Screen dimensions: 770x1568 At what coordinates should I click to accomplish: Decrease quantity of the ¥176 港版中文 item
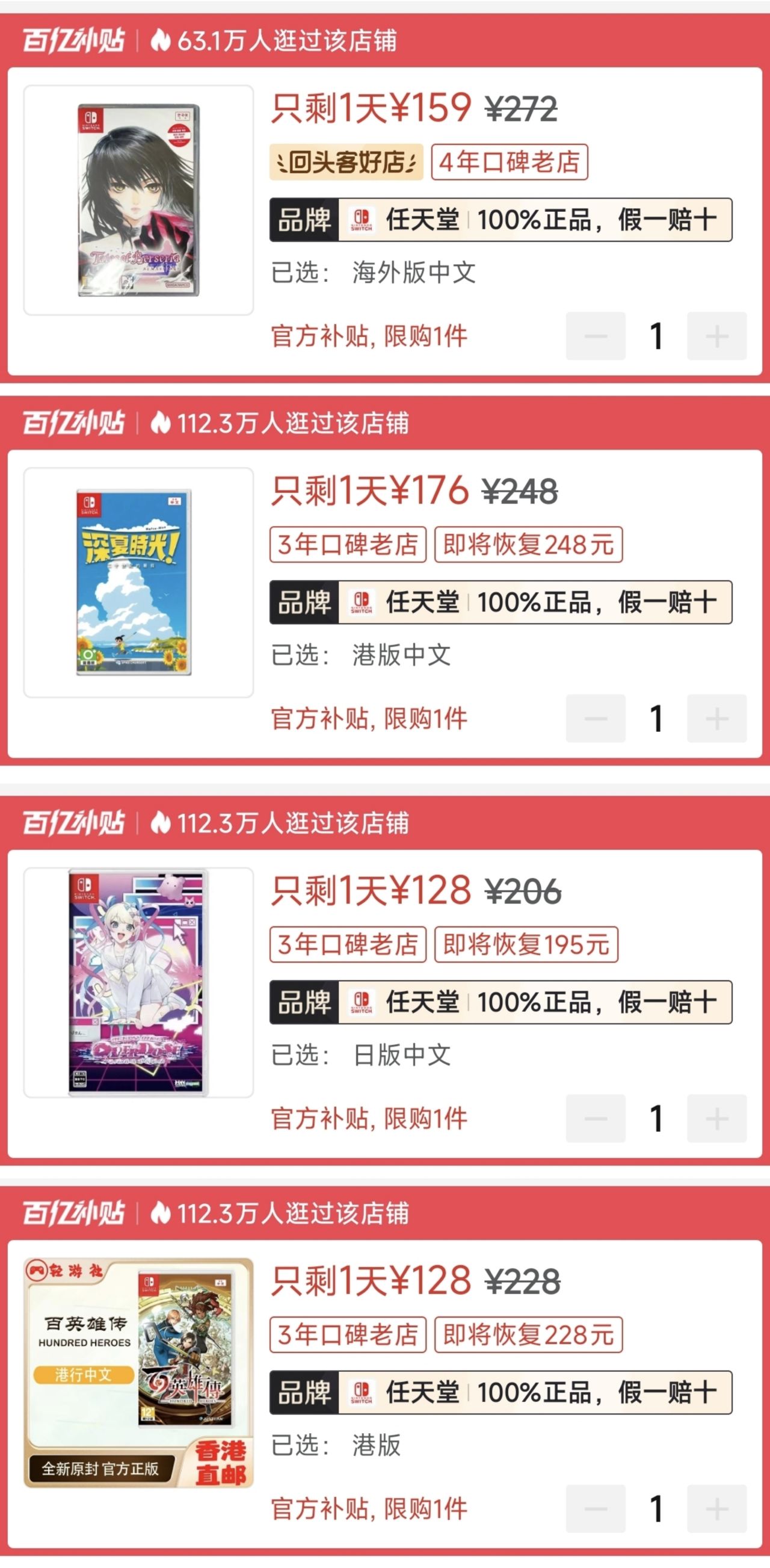[x=596, y=718]
